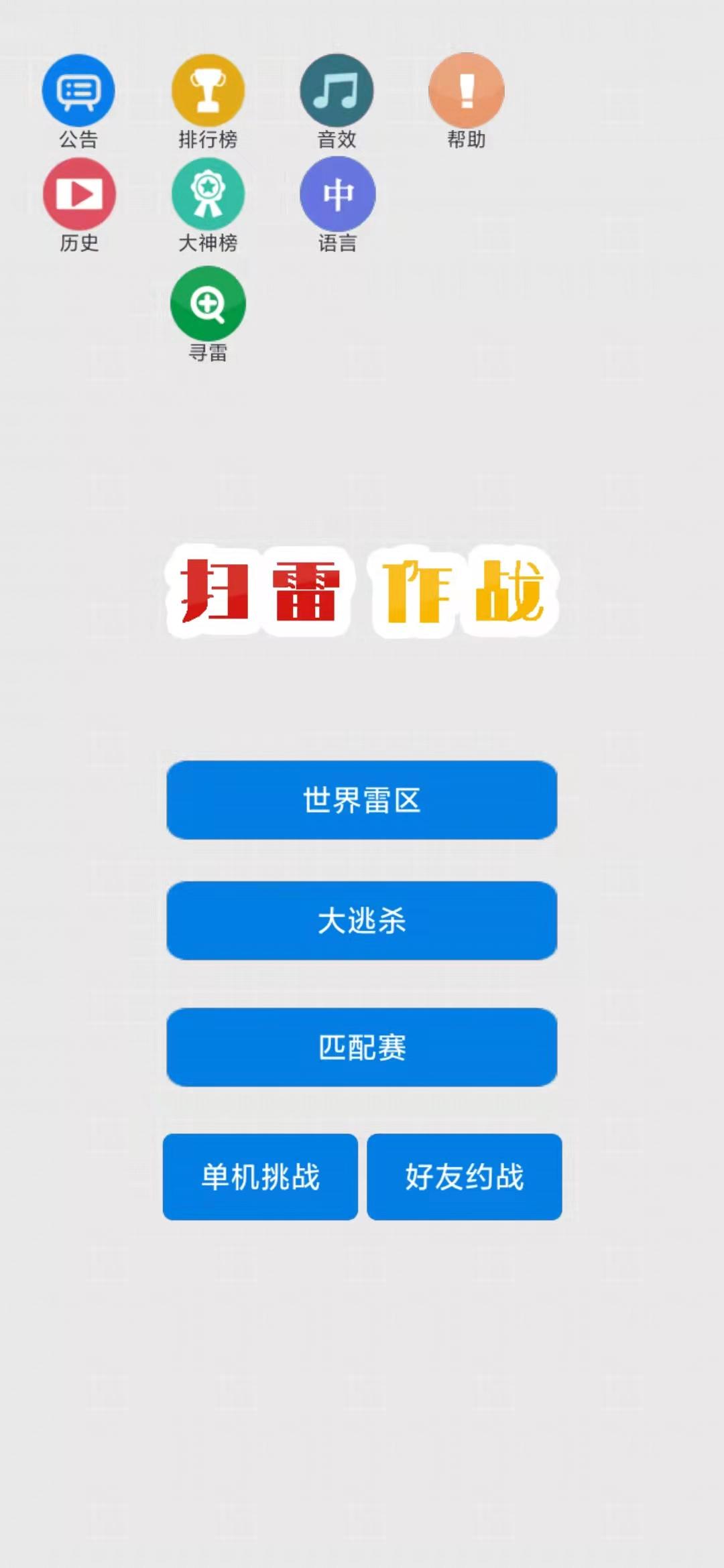724x1568 pixels.
Task: Open the 排行榜 leaderboard trophy icon
Action: pos(208,89)
